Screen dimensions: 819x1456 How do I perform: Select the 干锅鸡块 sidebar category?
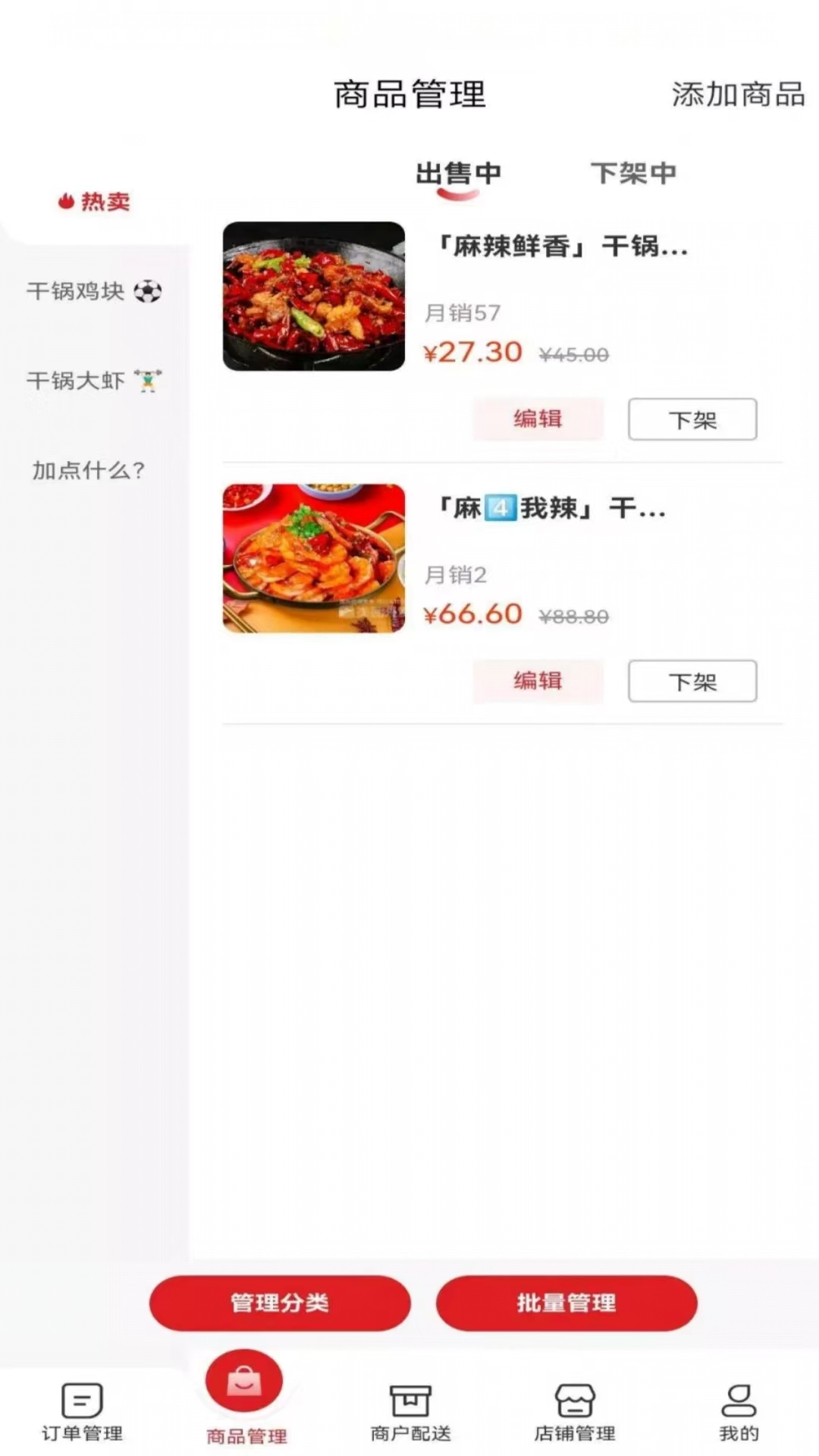[x=76, y=292]
